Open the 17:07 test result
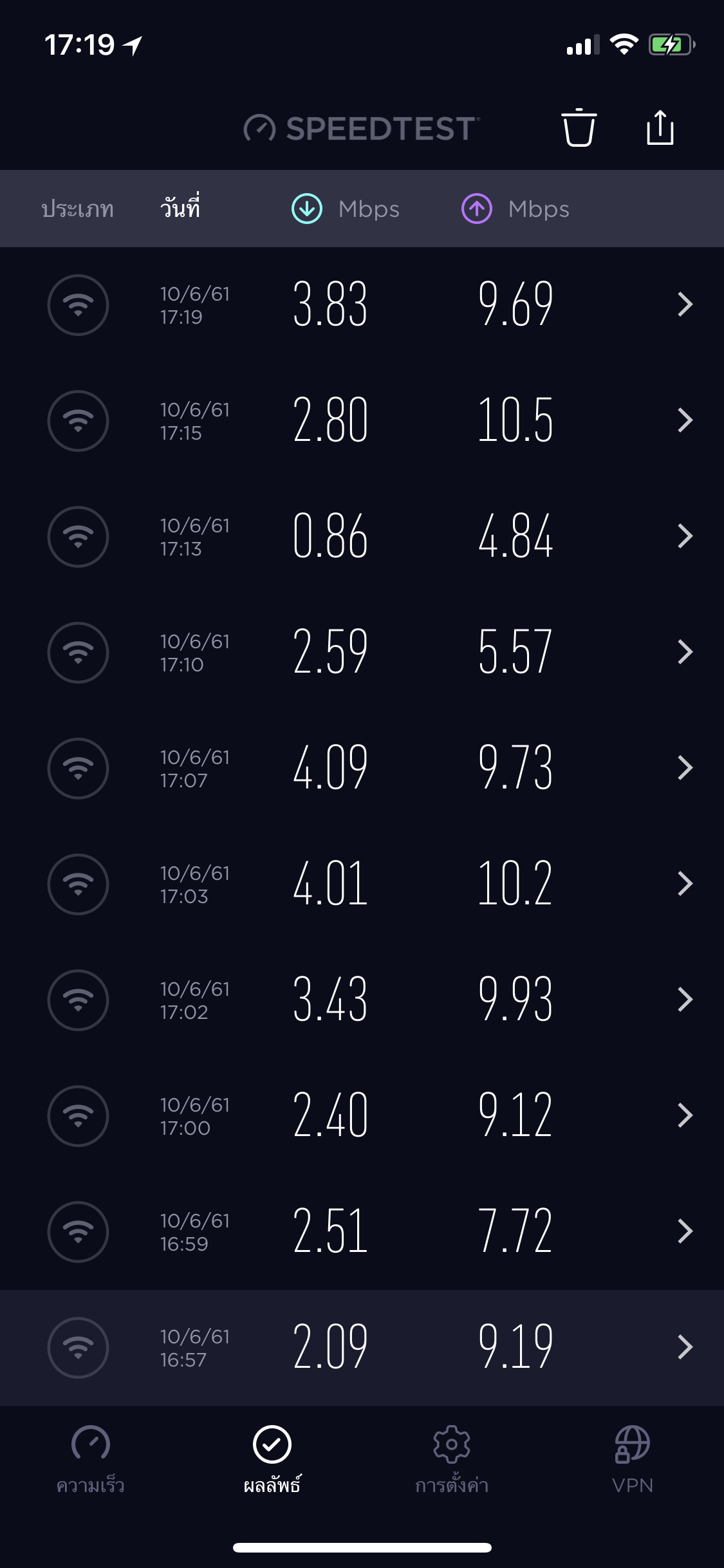 (362, 768)
